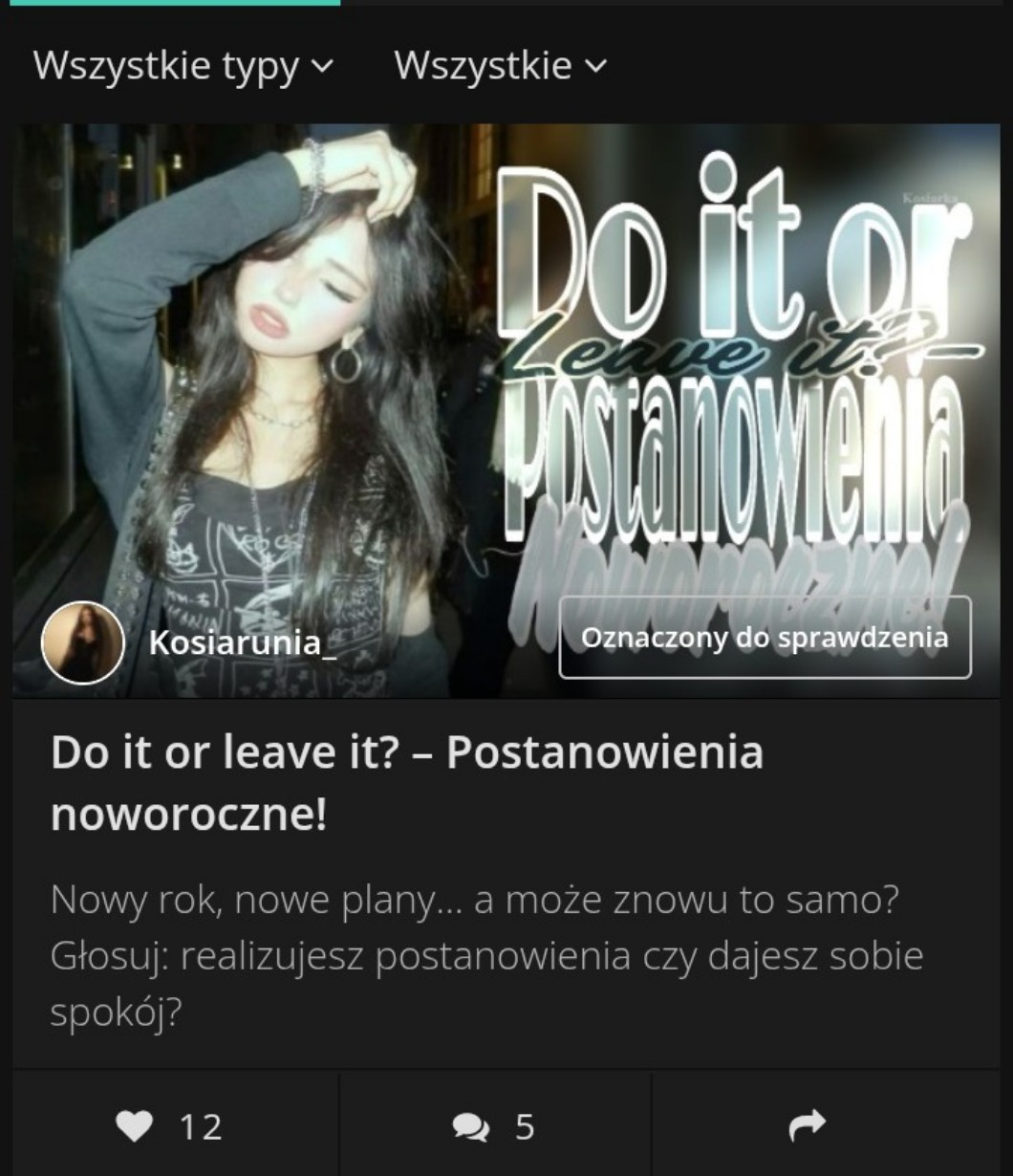
Task: Expand the "Wszystkie typy" filter dropdown
Action: click(183, 66)
